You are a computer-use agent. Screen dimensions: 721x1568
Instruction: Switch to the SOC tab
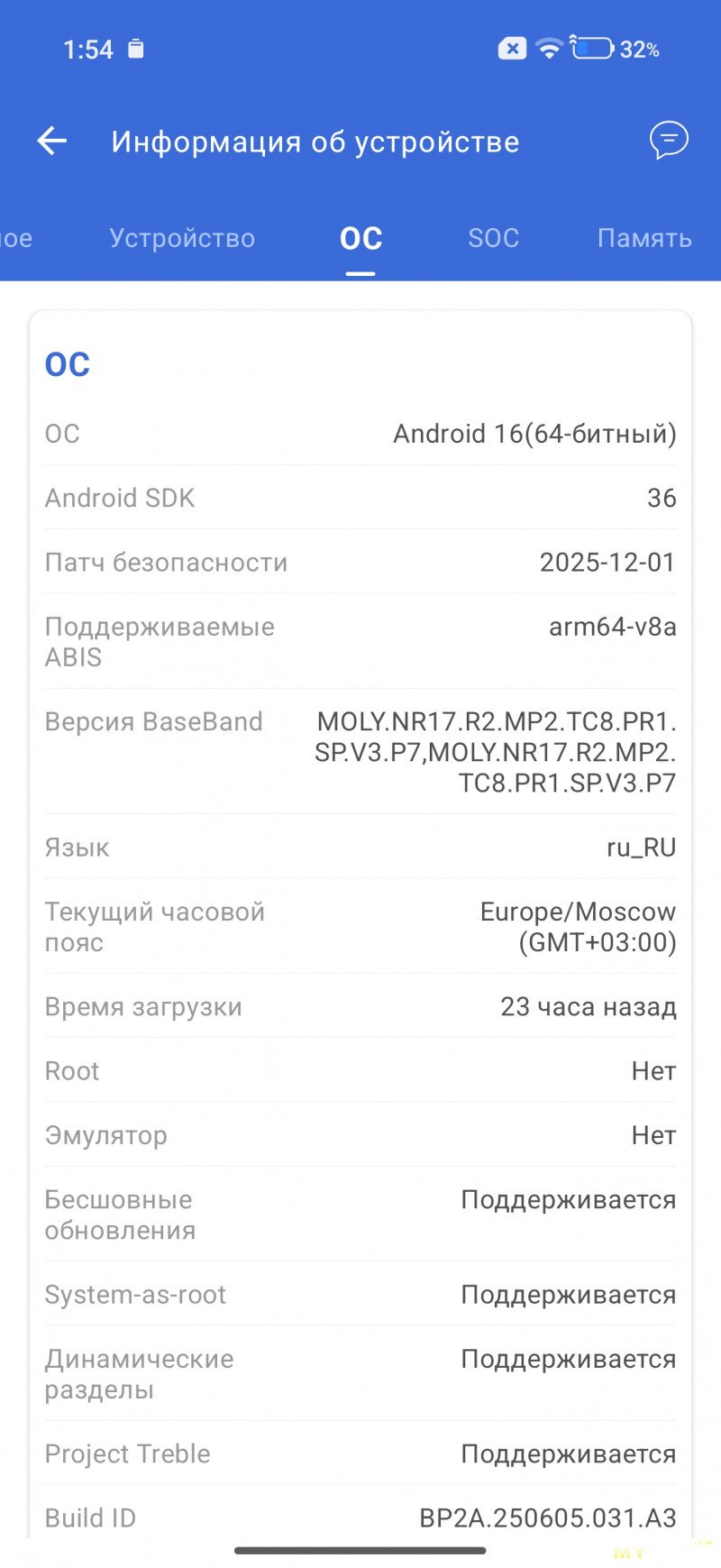pos(493,238)
